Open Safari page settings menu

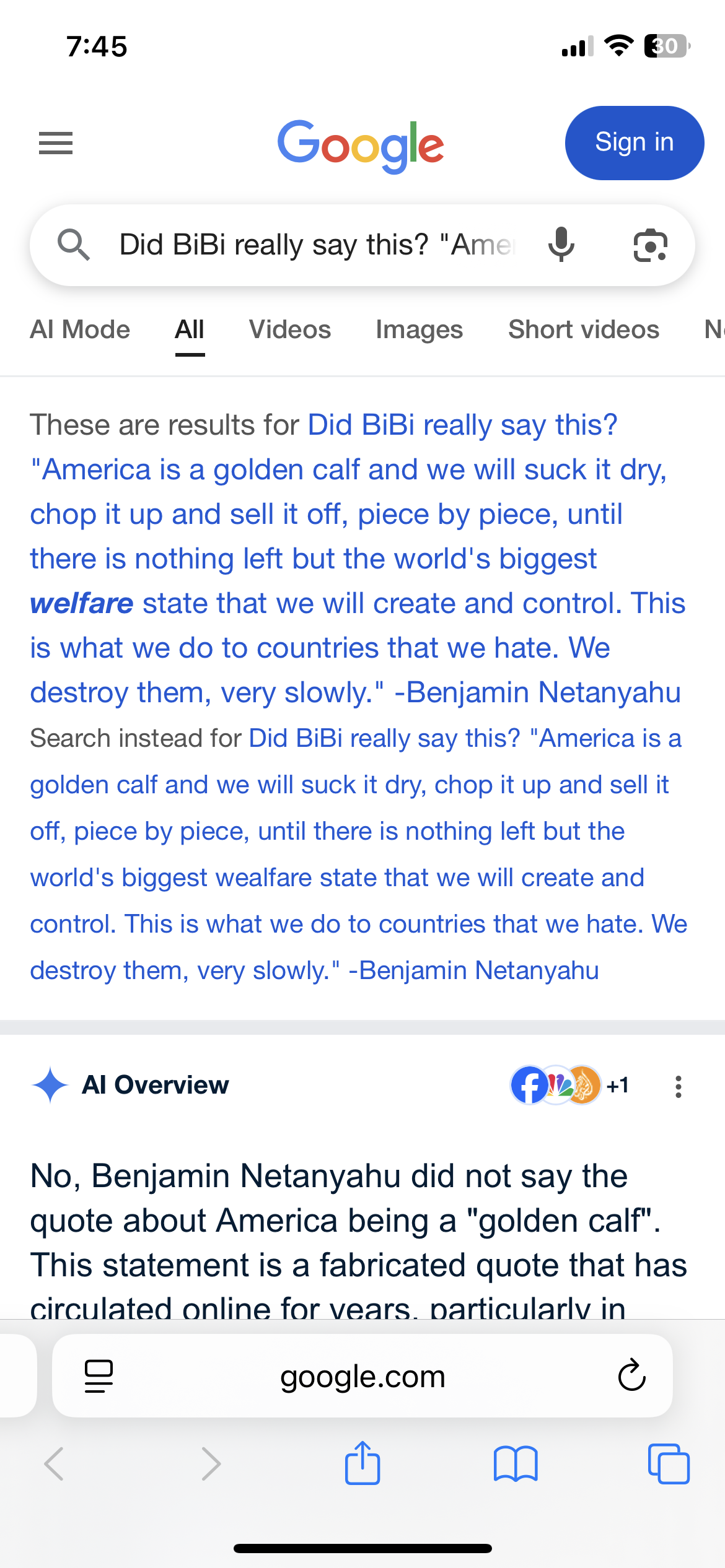99,1376
